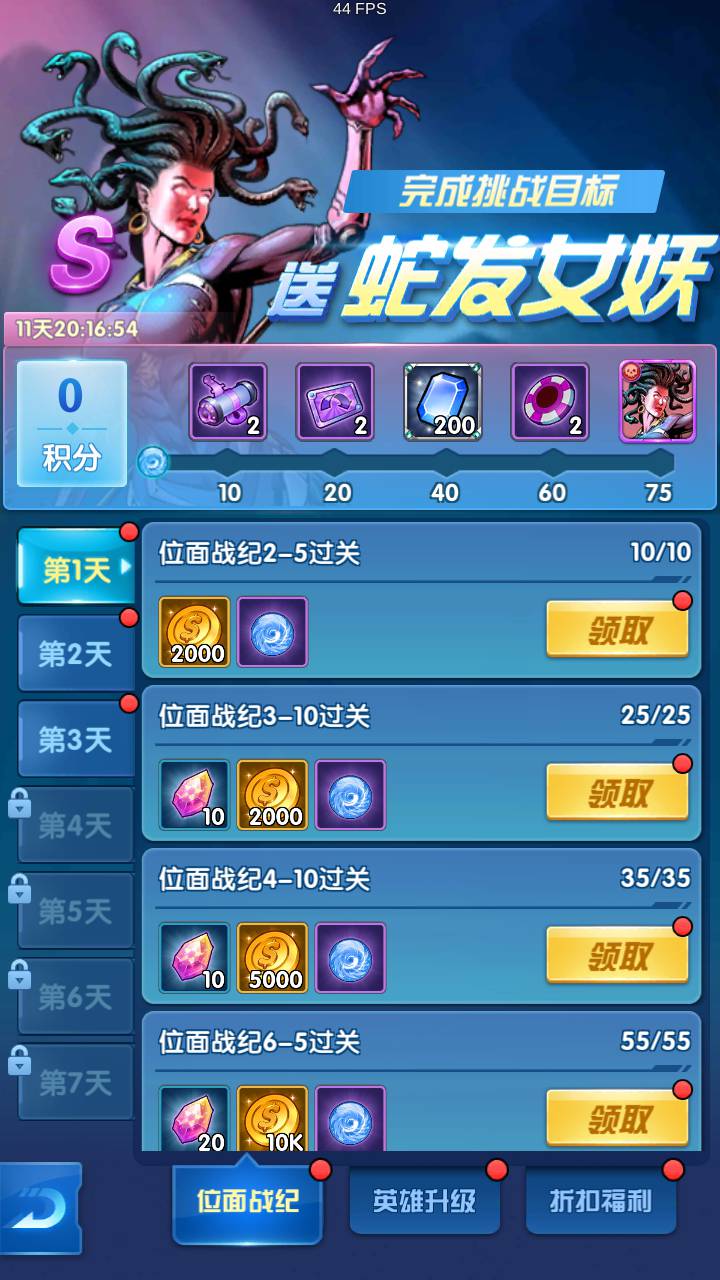Claim reward for 位面战纪2-5过关
The height and width of the screenshot is (1280, 720).
coord(617,631)
